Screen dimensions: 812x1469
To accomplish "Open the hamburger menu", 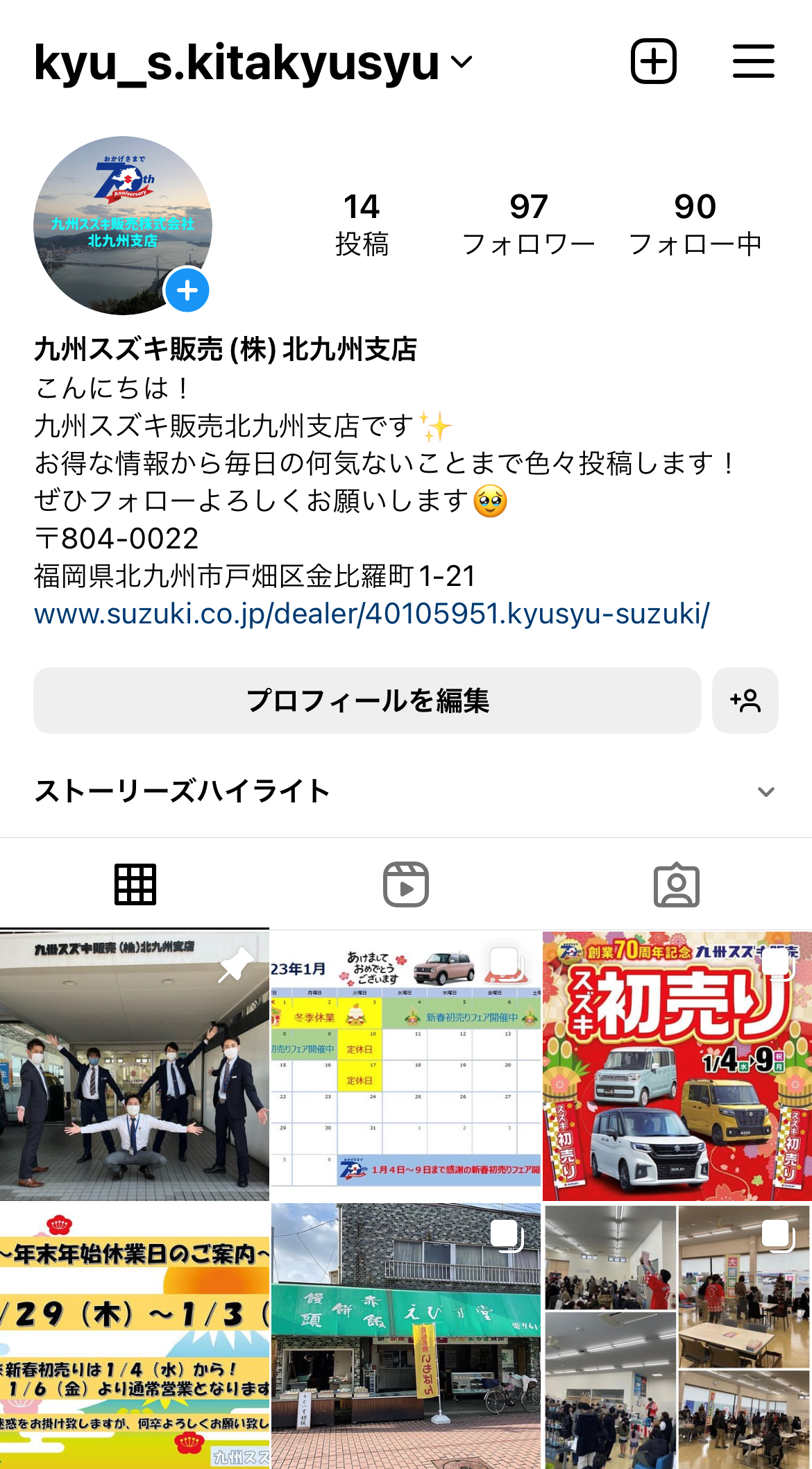I will coord(753,61).
